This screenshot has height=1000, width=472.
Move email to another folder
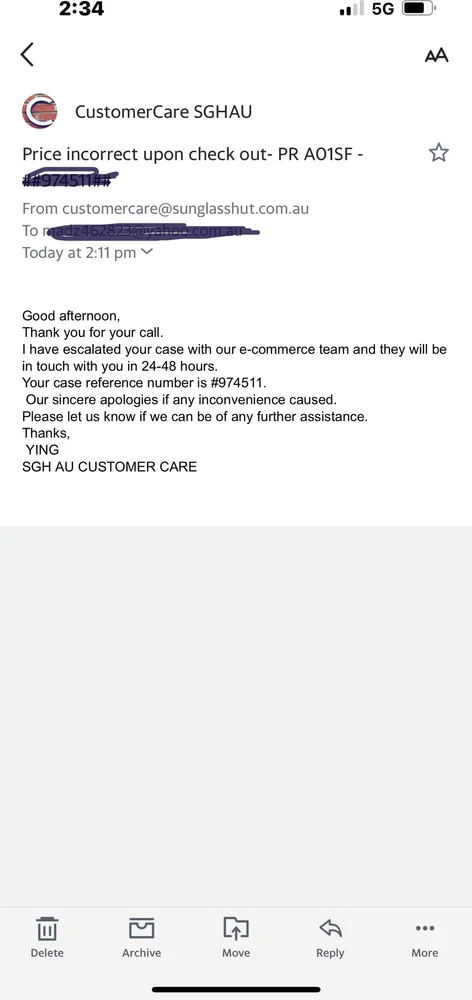tap(236, 938)
